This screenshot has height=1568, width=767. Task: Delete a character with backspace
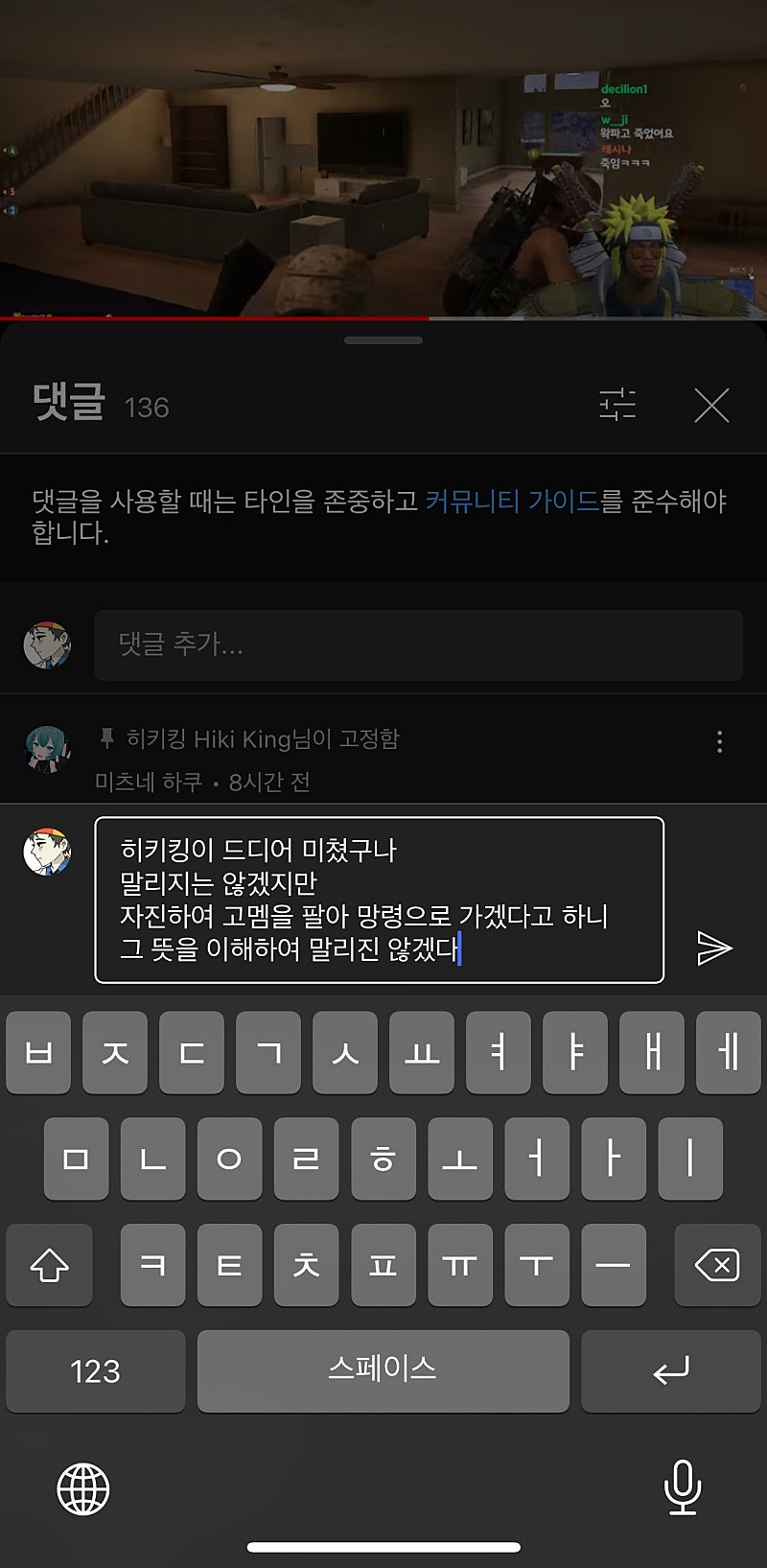coord(717,1265)
